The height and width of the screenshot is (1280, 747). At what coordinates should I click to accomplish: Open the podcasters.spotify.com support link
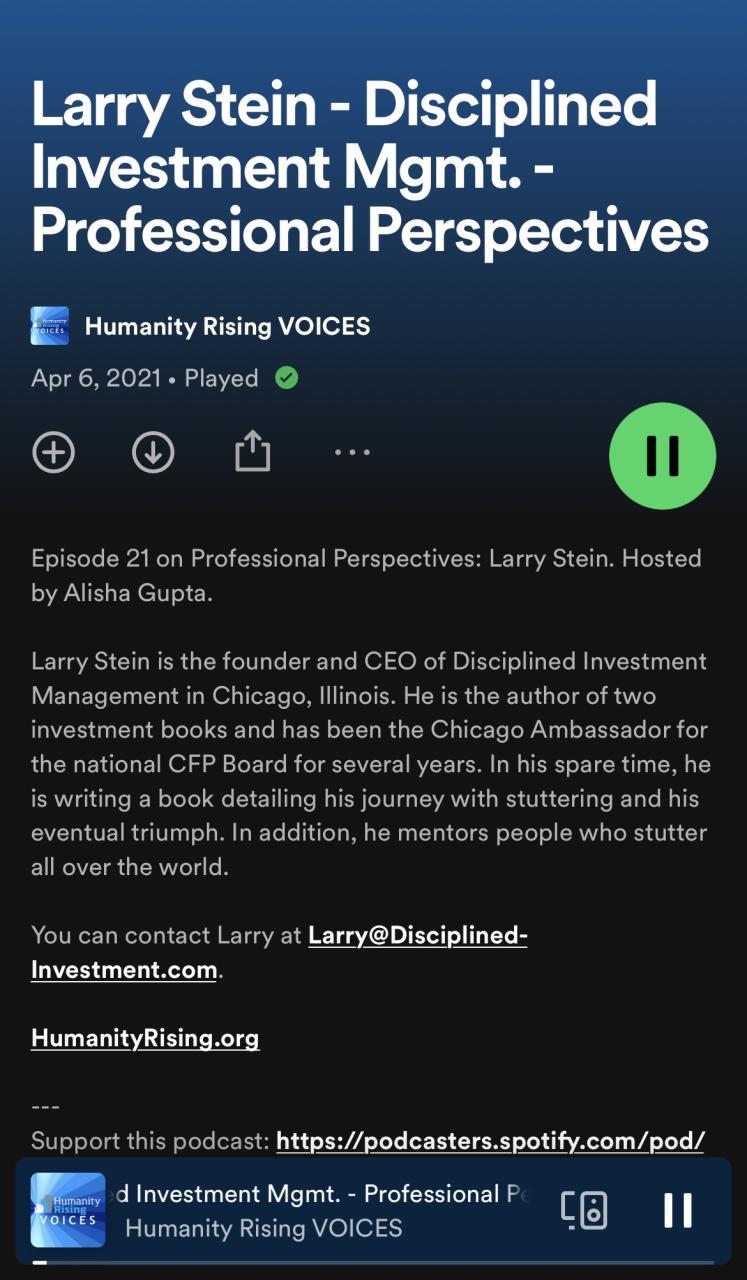click(x=490, y=1141)
